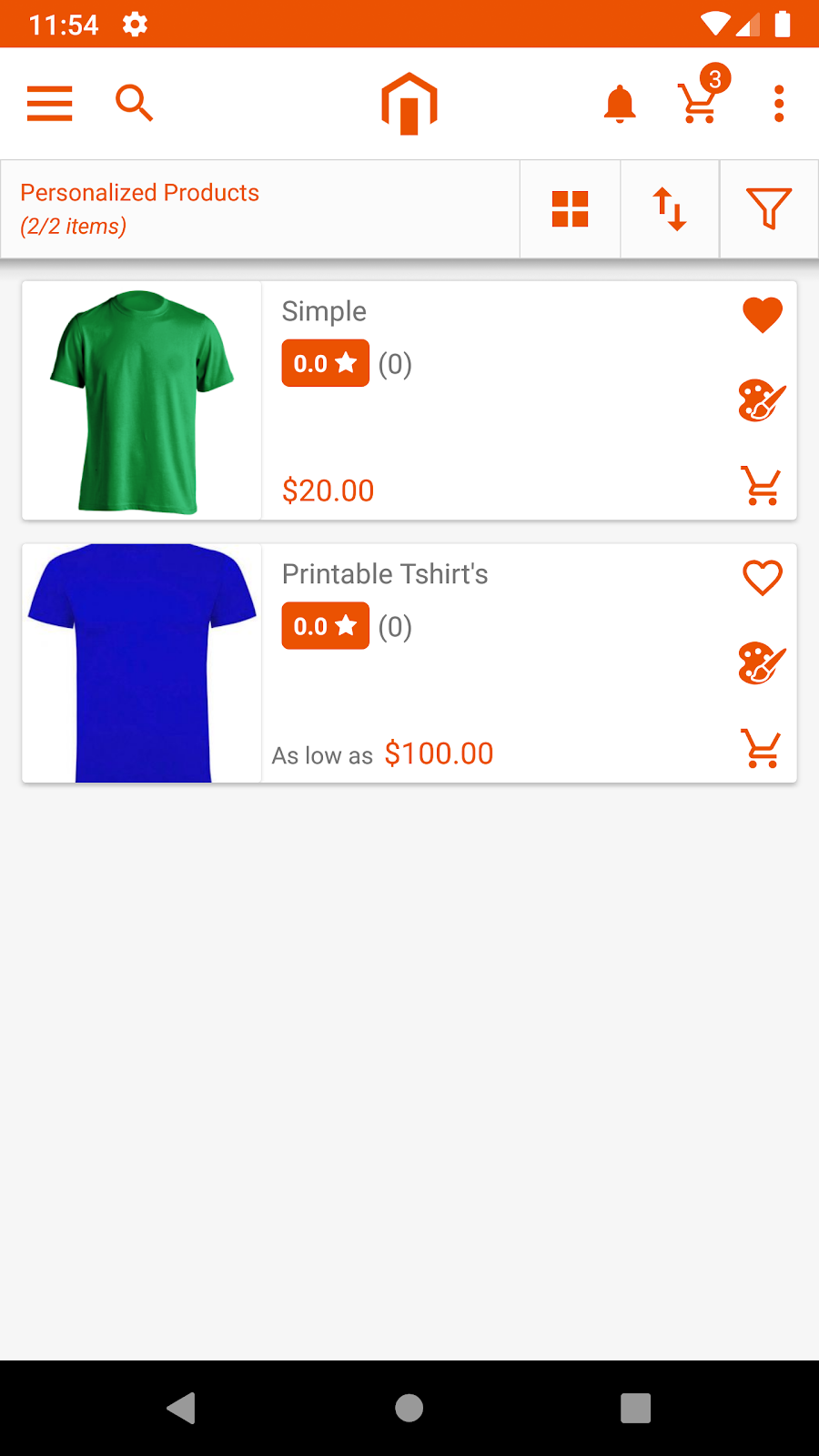This screenshot has height=1456, width=819.
Task: Open the Simple product title
Action: coord(324,311)
